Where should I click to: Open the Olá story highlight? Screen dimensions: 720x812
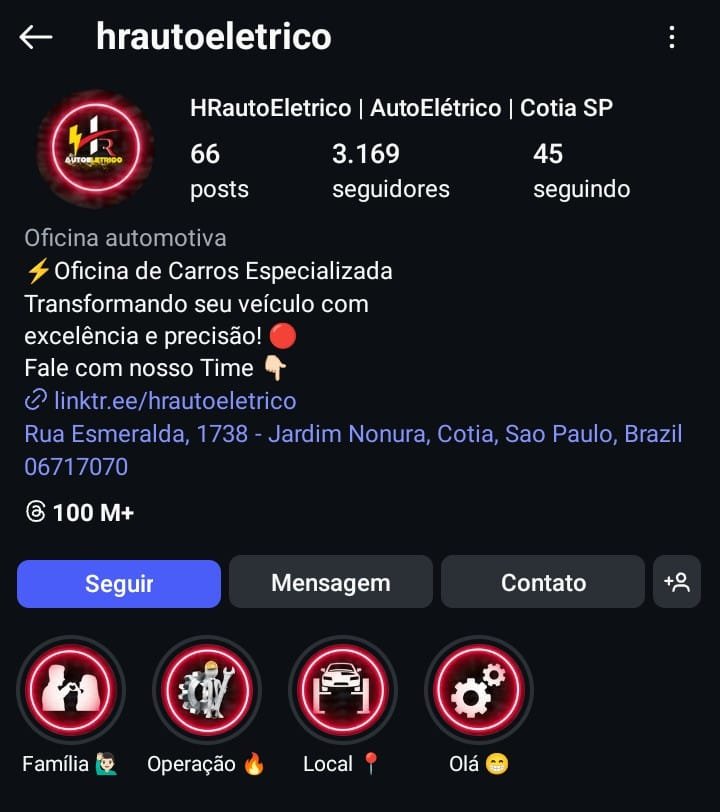coord(478,690)
